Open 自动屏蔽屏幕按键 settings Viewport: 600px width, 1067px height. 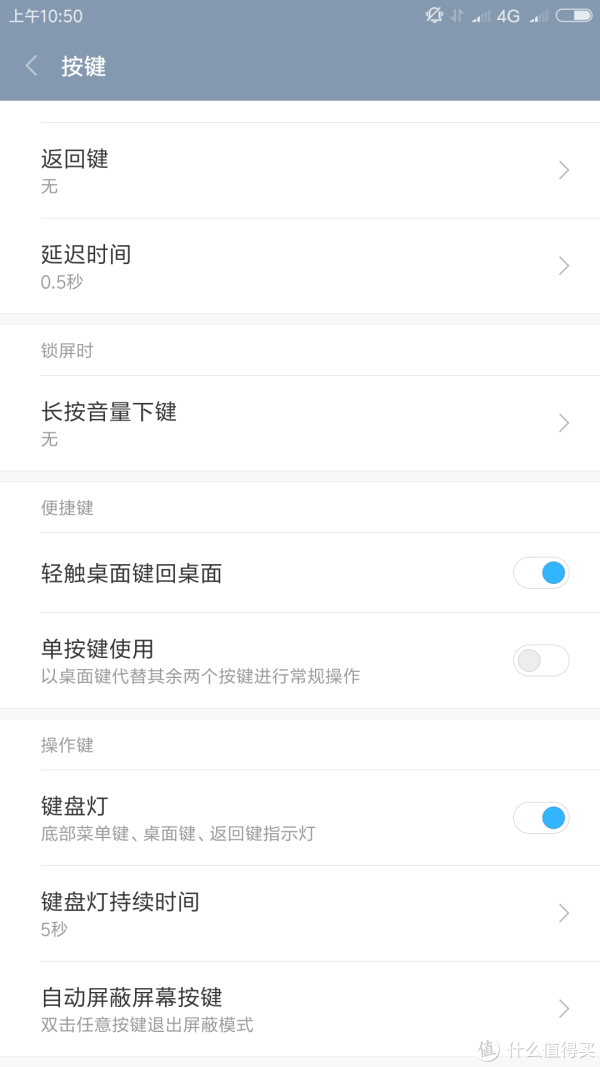(x=300, y=1008)
